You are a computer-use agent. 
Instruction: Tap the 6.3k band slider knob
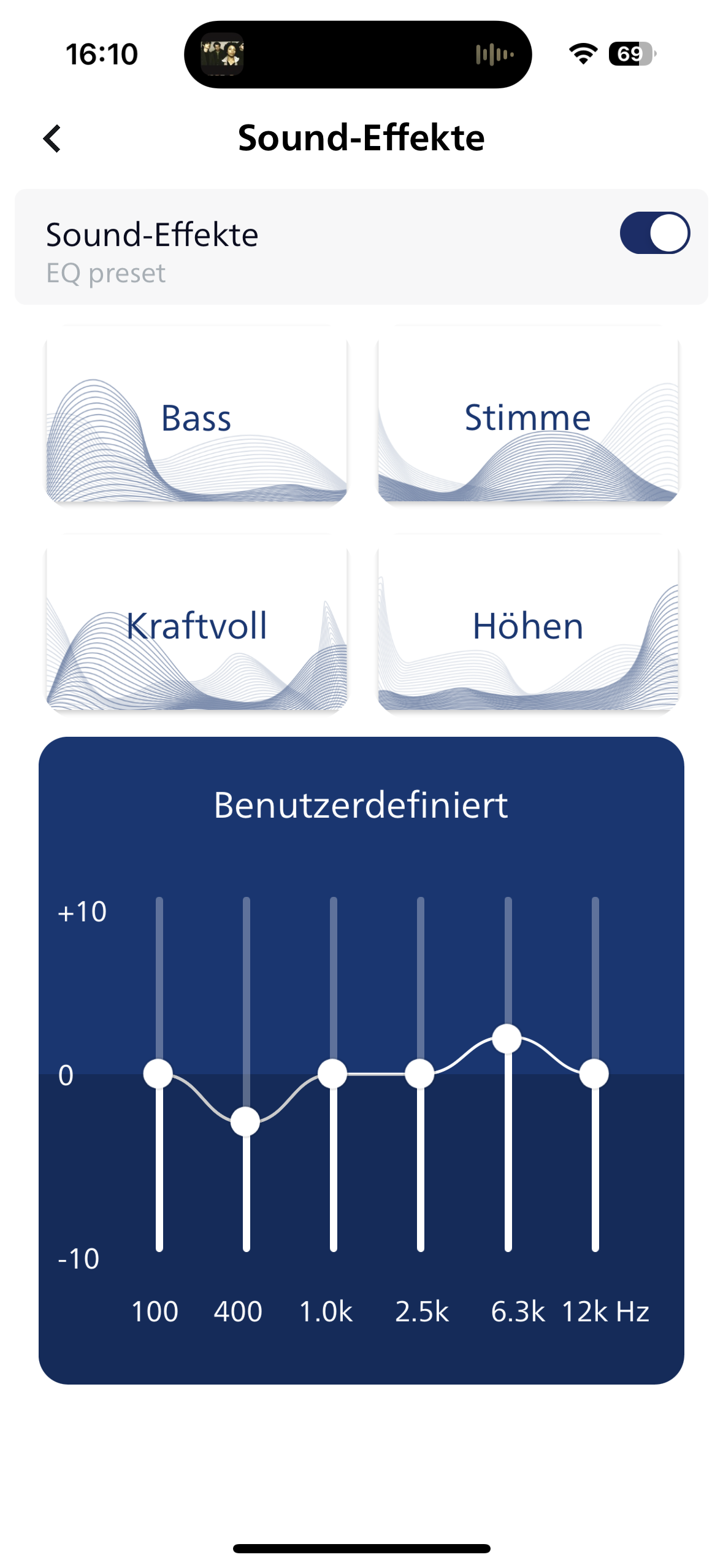click(507, 1039)
